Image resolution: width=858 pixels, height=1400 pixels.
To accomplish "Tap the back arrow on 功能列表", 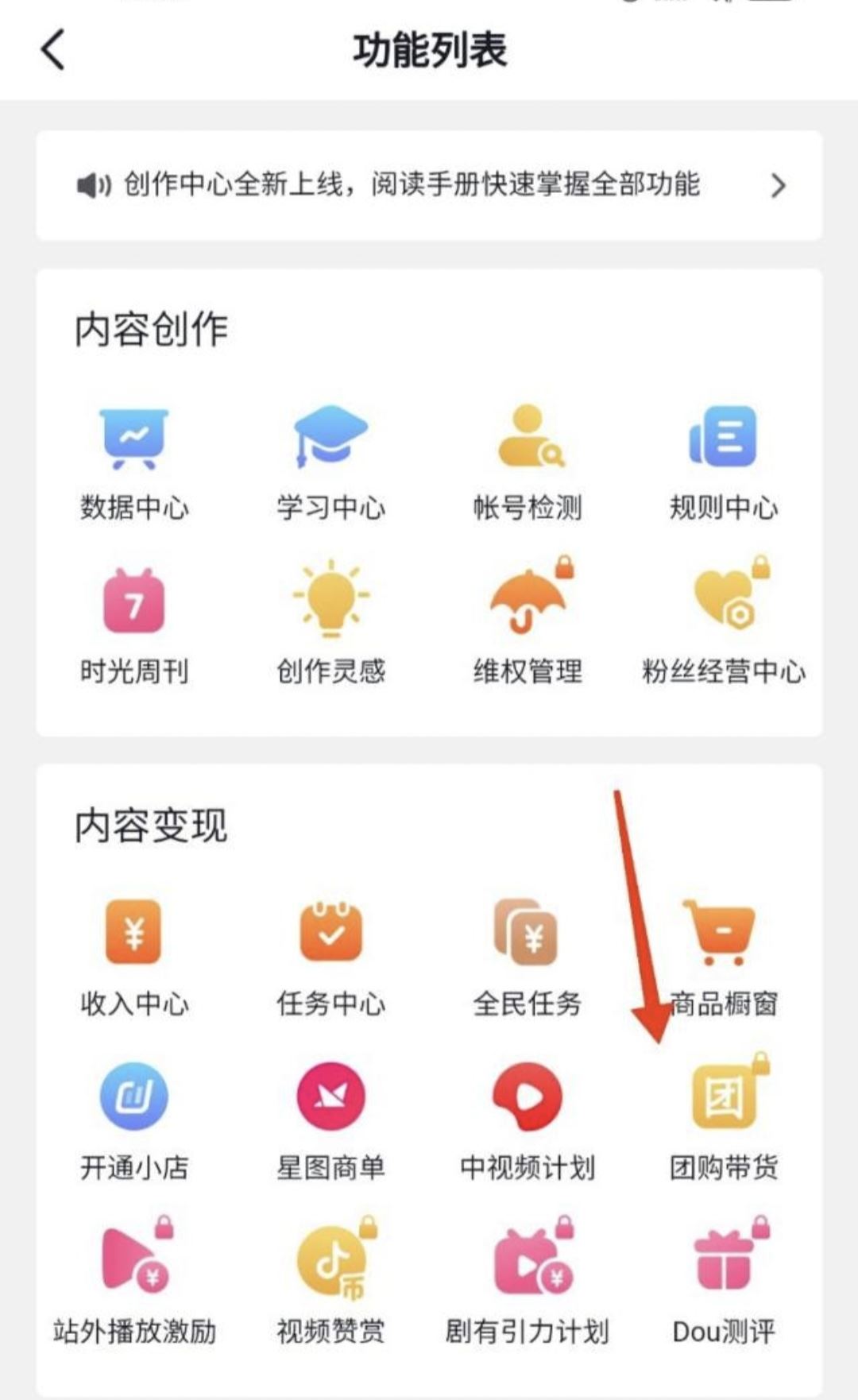I will (x=50, y=49).
